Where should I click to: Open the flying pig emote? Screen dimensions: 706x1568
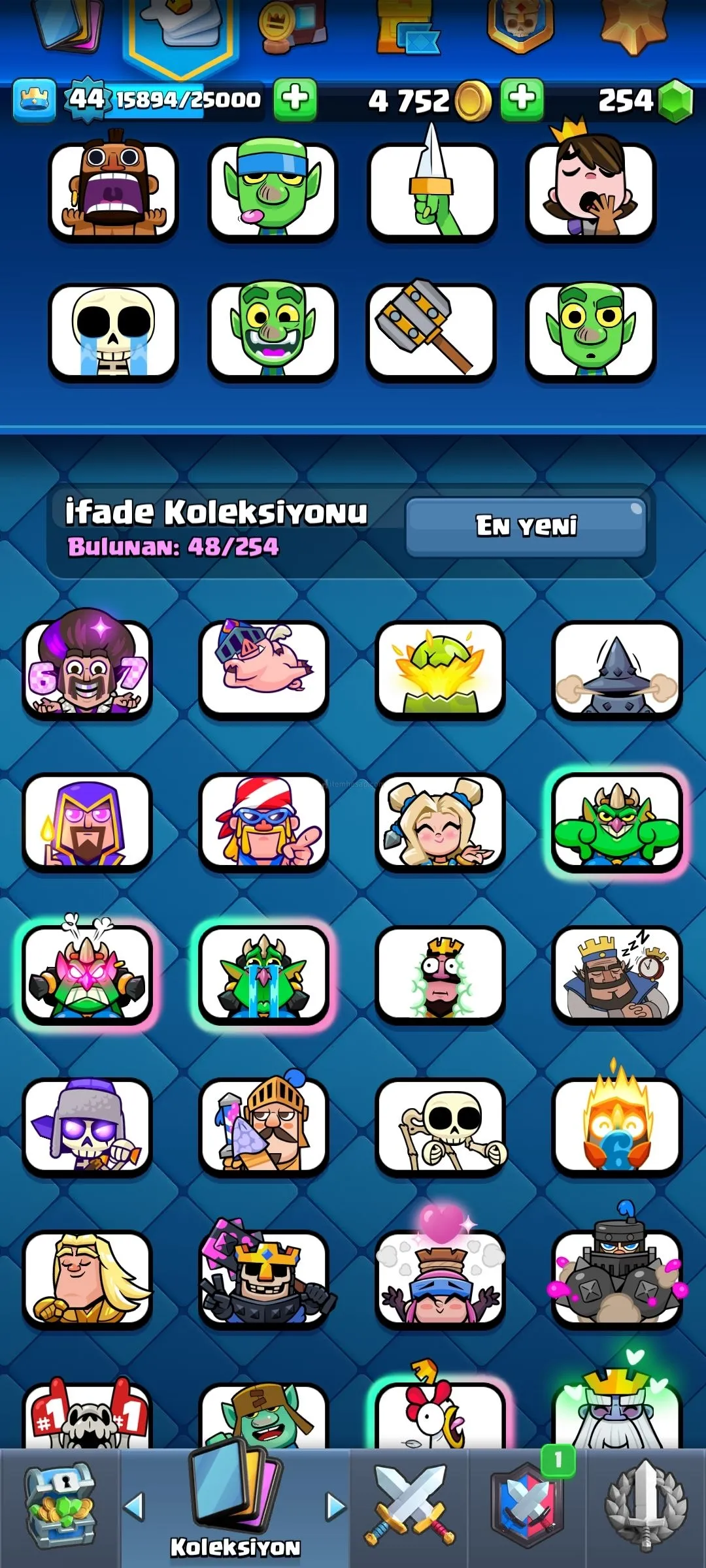pos(263,669)
